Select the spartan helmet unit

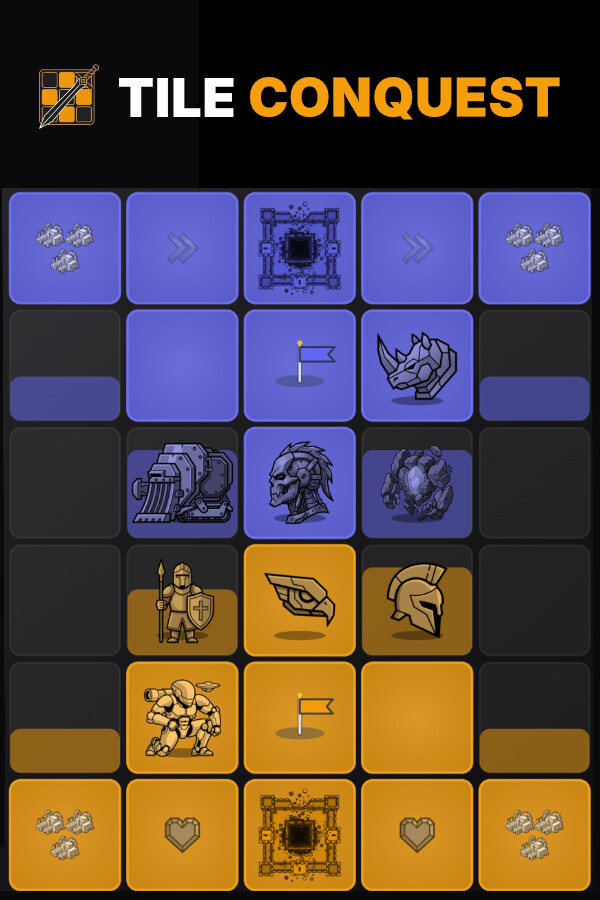(417, 600)
